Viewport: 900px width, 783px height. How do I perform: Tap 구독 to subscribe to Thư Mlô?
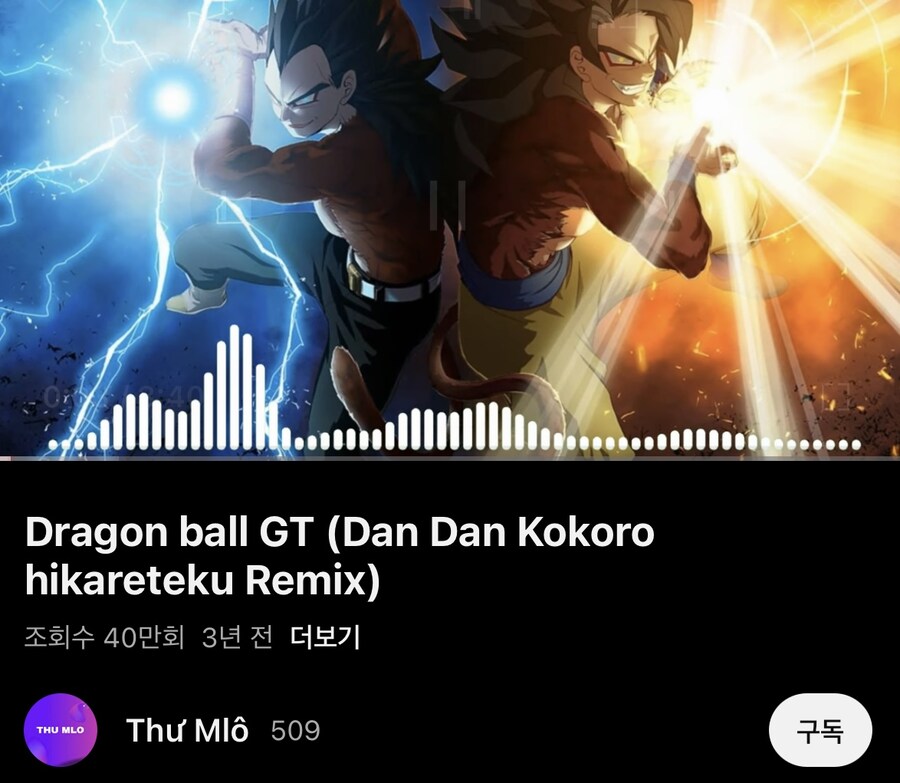click(x=820, y=731)
